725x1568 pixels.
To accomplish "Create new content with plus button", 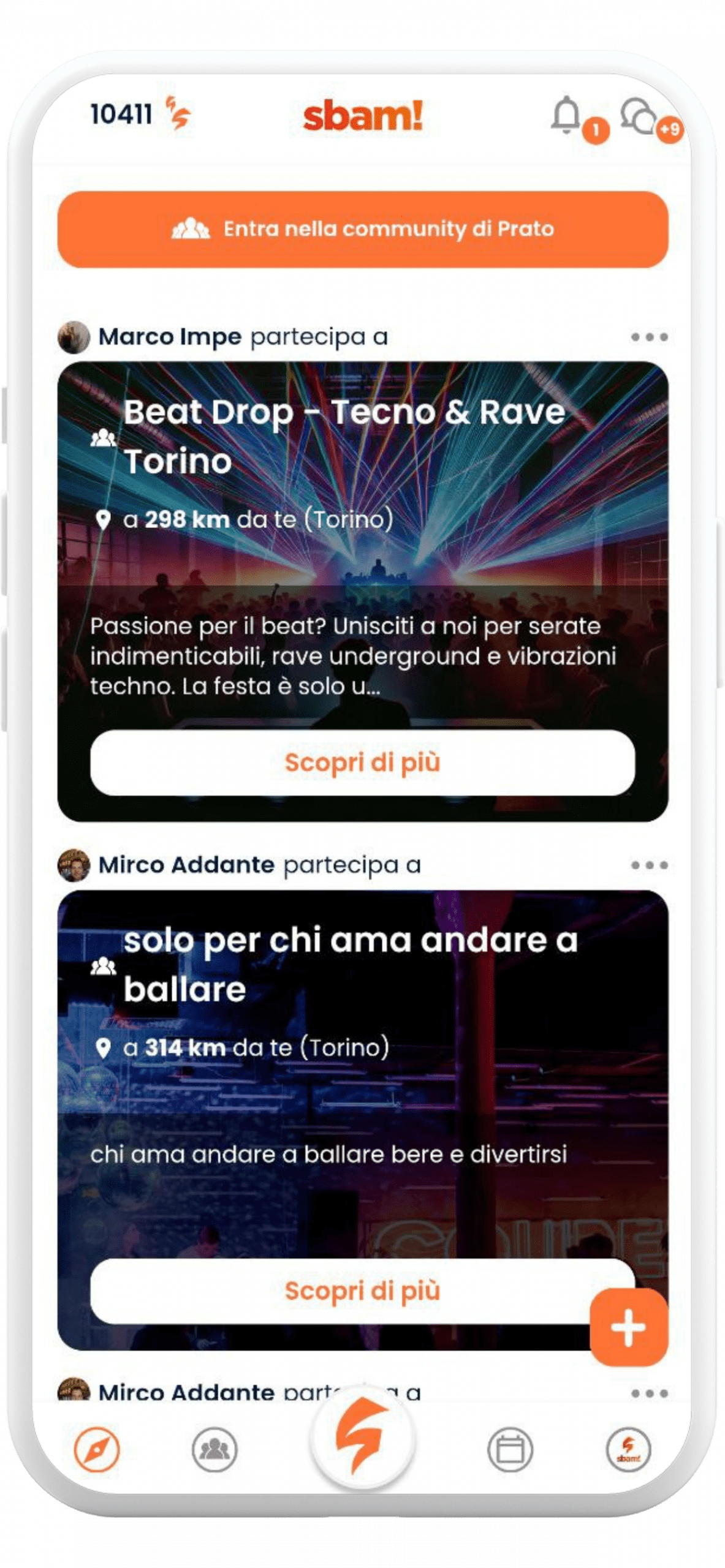I will tap(628, 1327).
